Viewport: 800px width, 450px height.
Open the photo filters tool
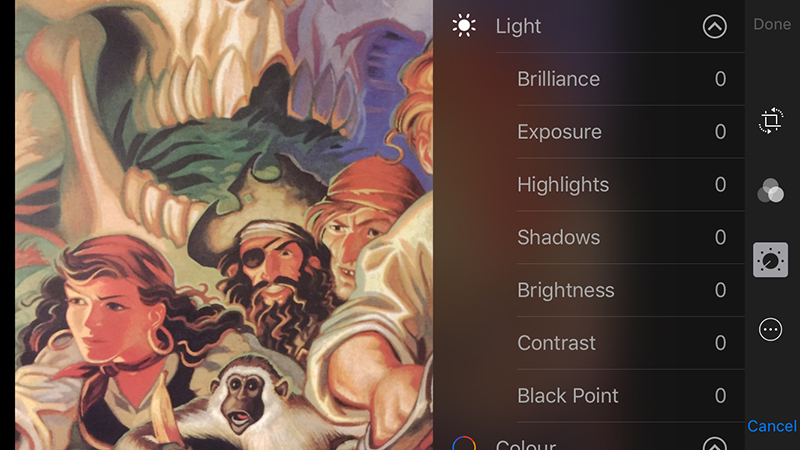pyautogui.click(x=770, y=191)
